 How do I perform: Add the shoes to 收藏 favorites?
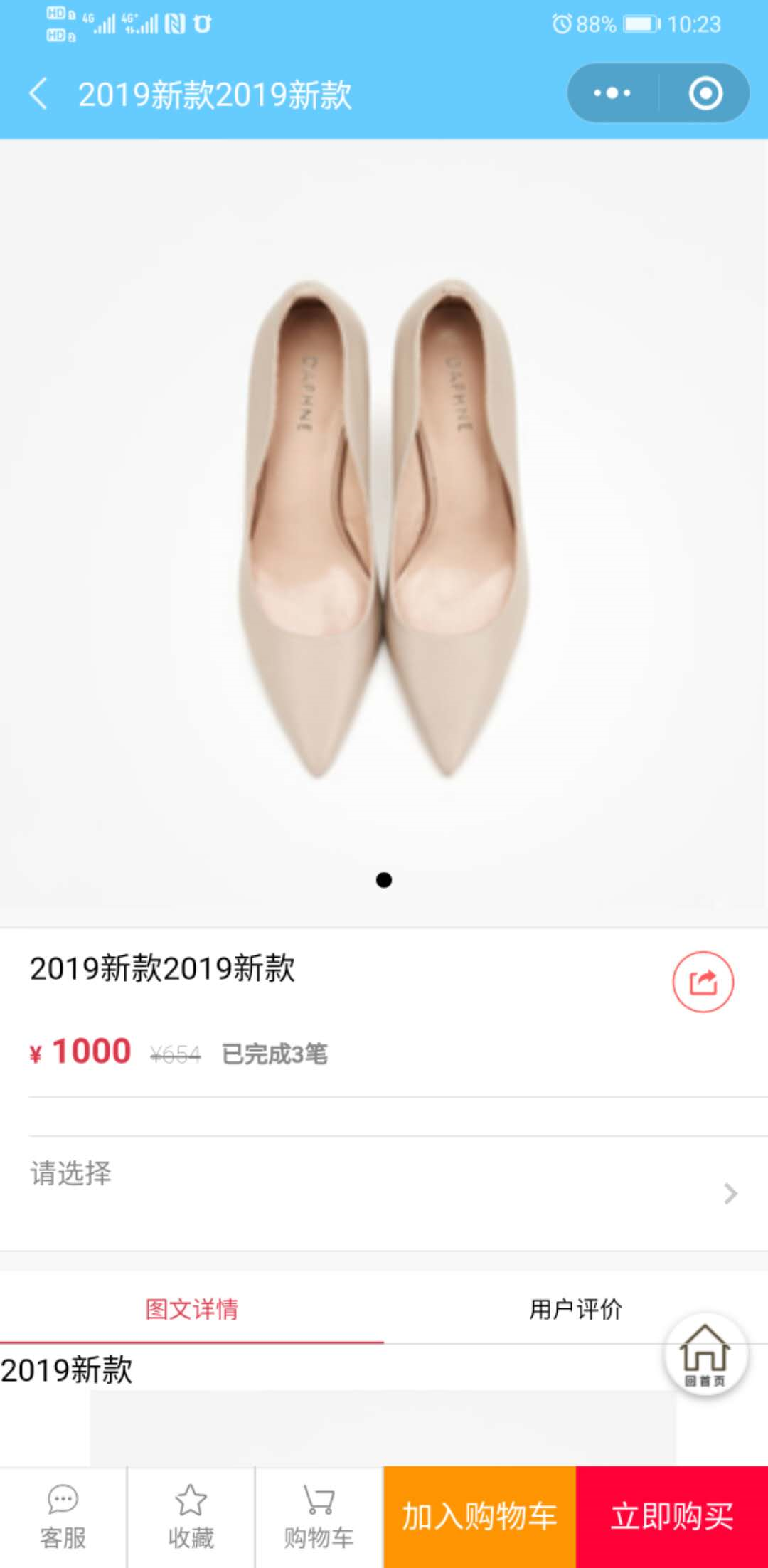pos(191,1517)
